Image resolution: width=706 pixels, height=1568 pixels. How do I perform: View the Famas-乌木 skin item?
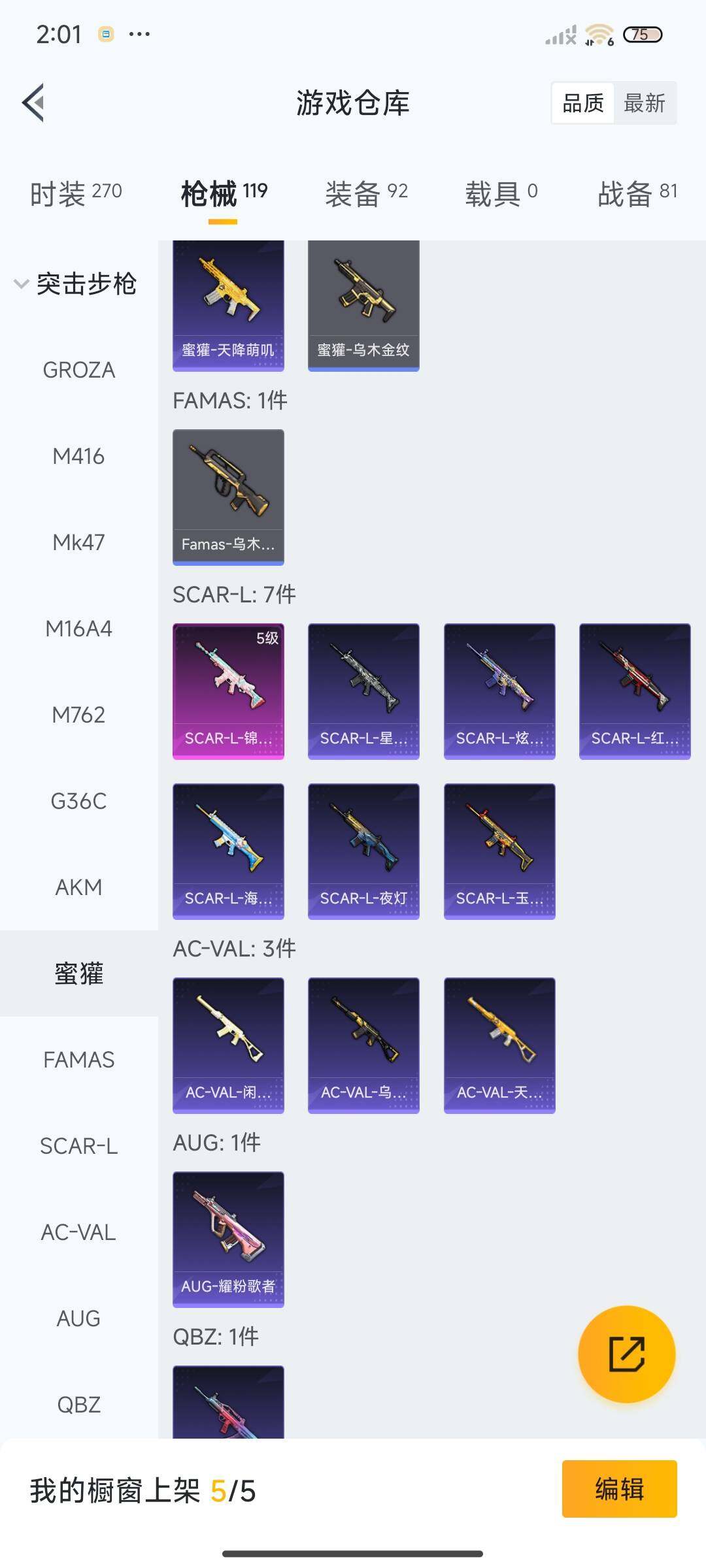228,497
